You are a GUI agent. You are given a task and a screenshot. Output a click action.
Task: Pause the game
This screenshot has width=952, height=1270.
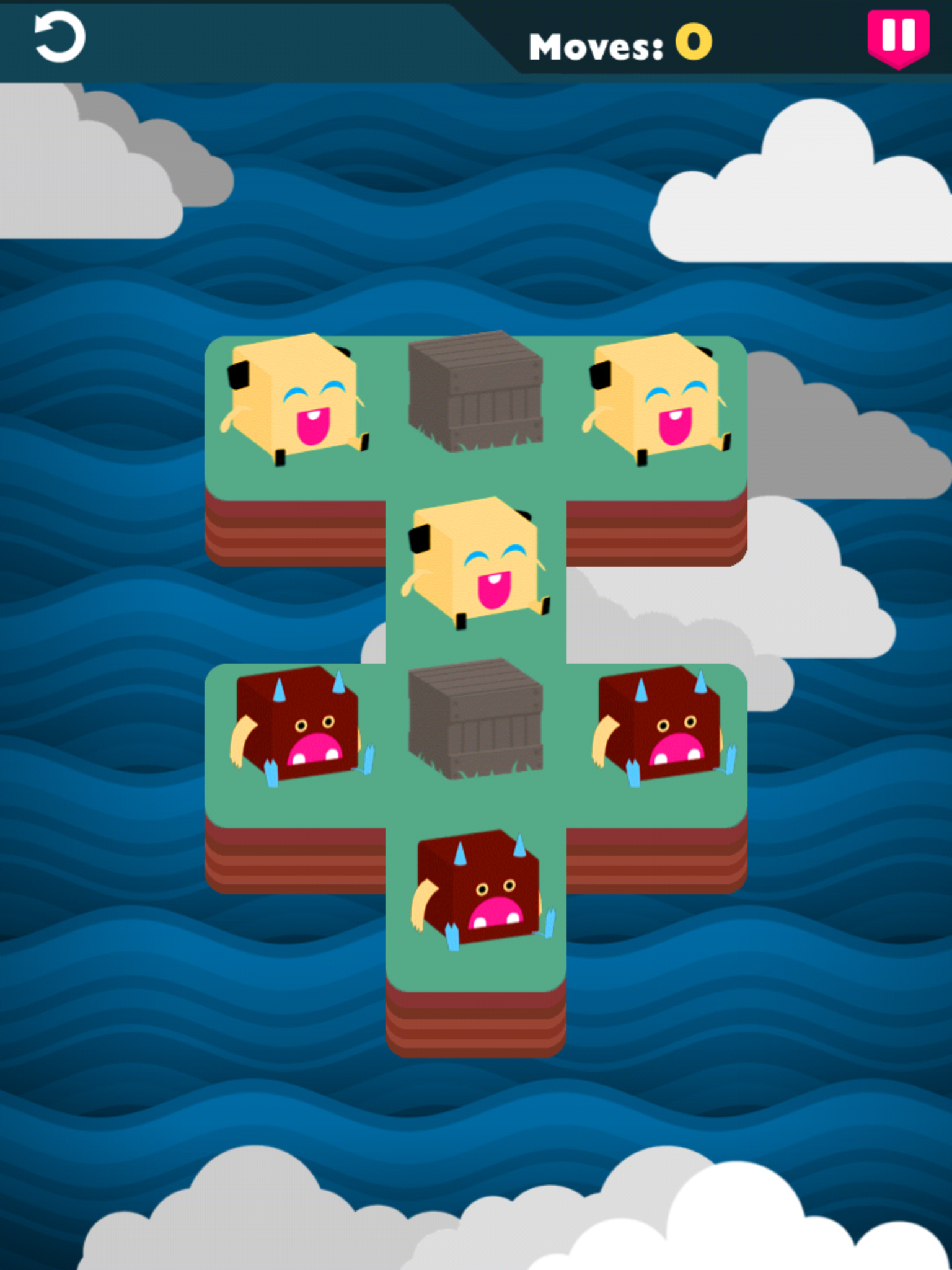898,37
